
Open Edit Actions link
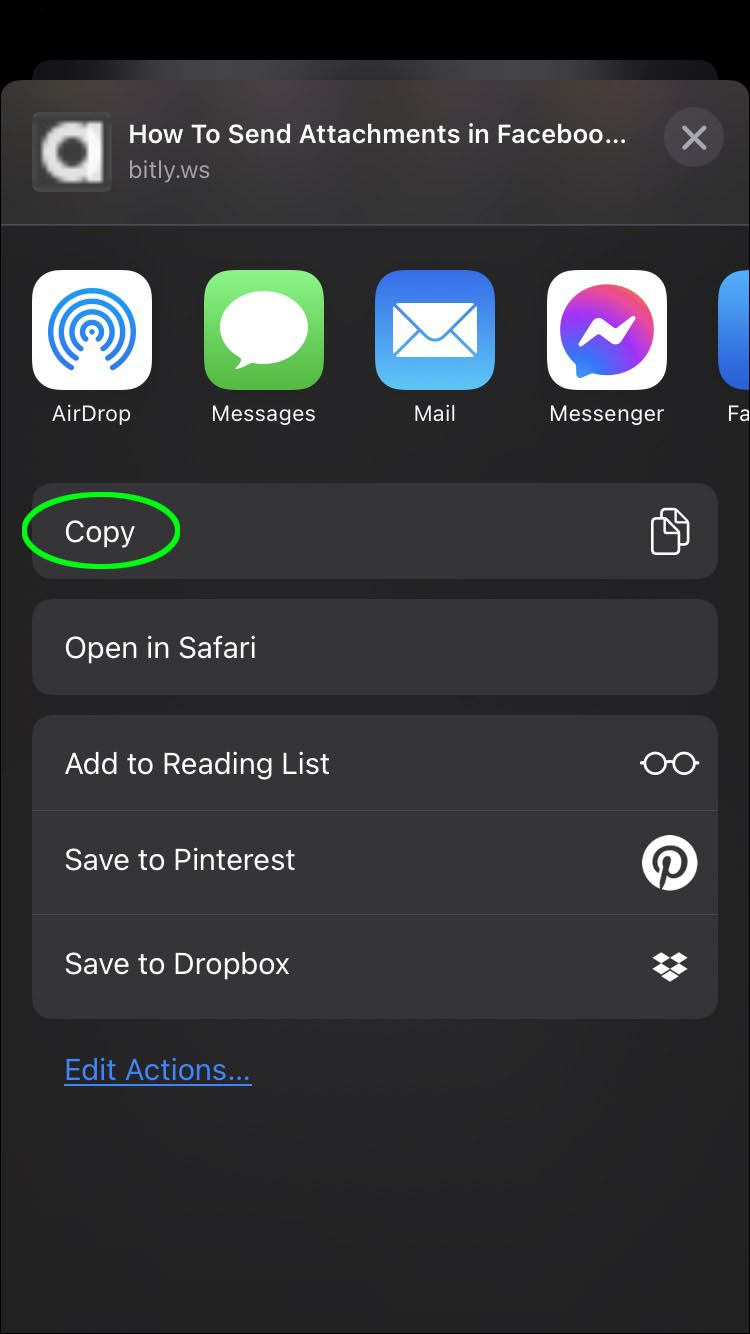[x=158, y=1070]
